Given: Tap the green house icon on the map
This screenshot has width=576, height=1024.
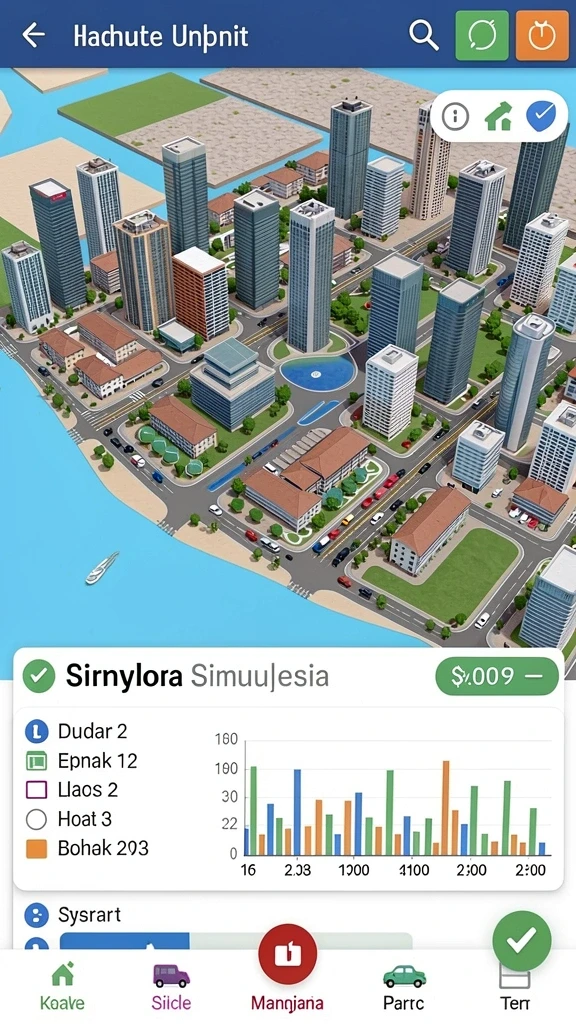Looking at the screenshot, I should 498,117.
